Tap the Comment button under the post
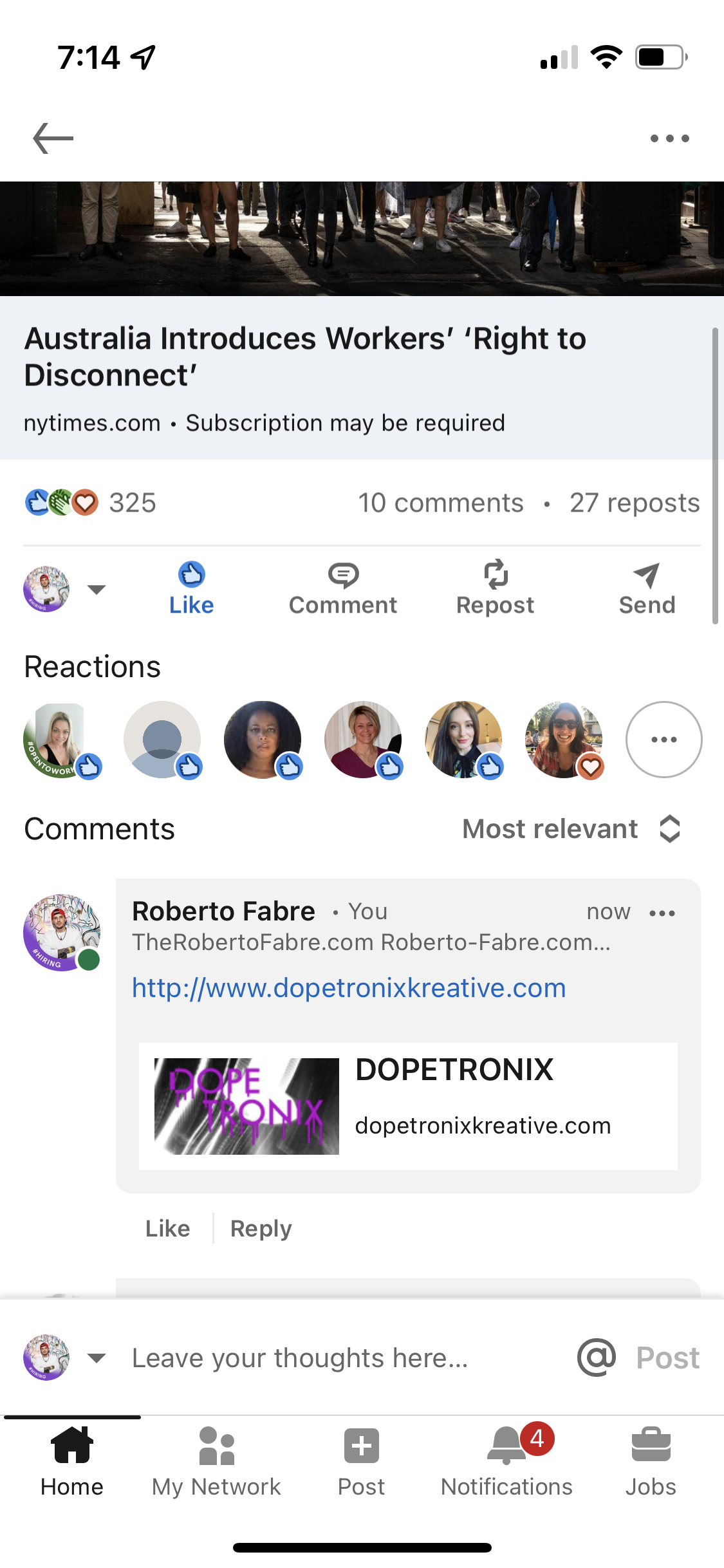This screenshot has width=724, height=1568. tap(343, 588)
